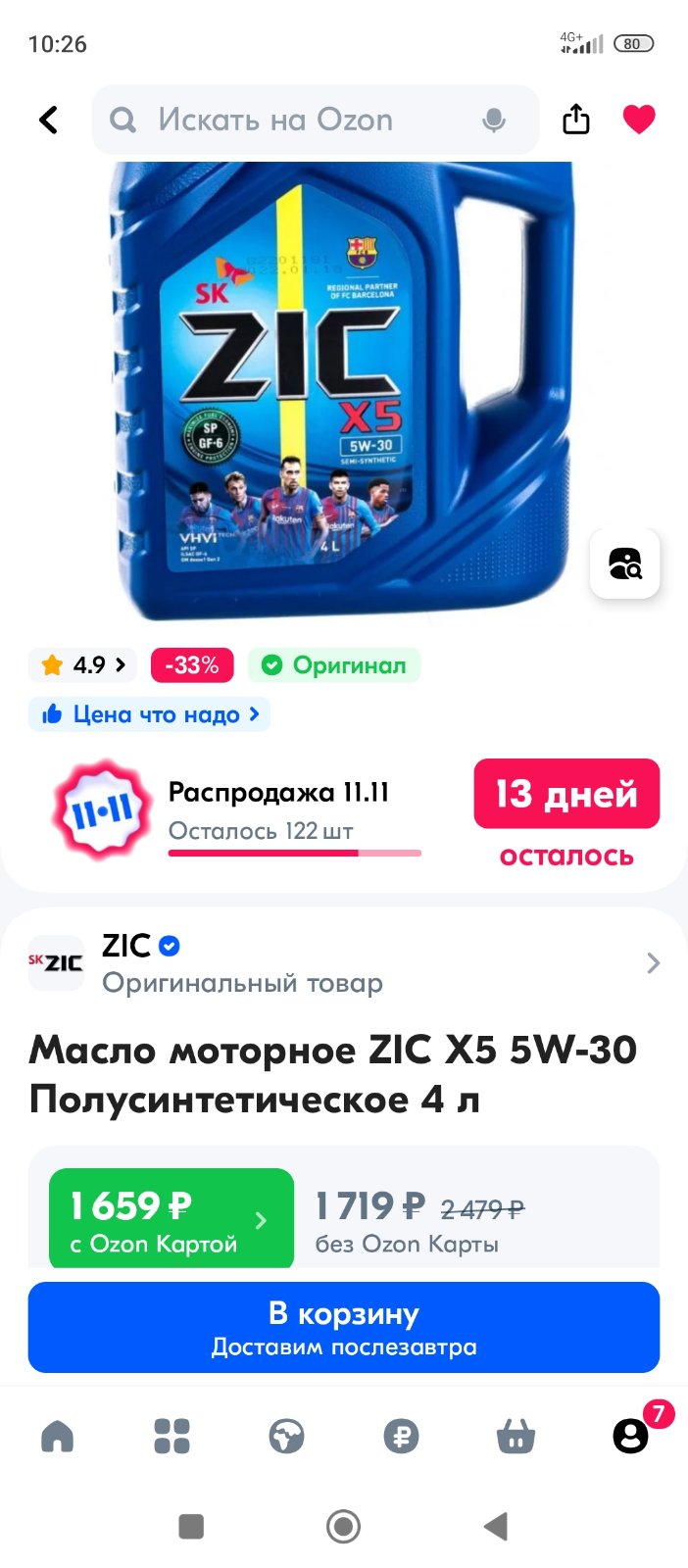
Task: Open the 4.9 rating reviews
Action: click(82, 665)
